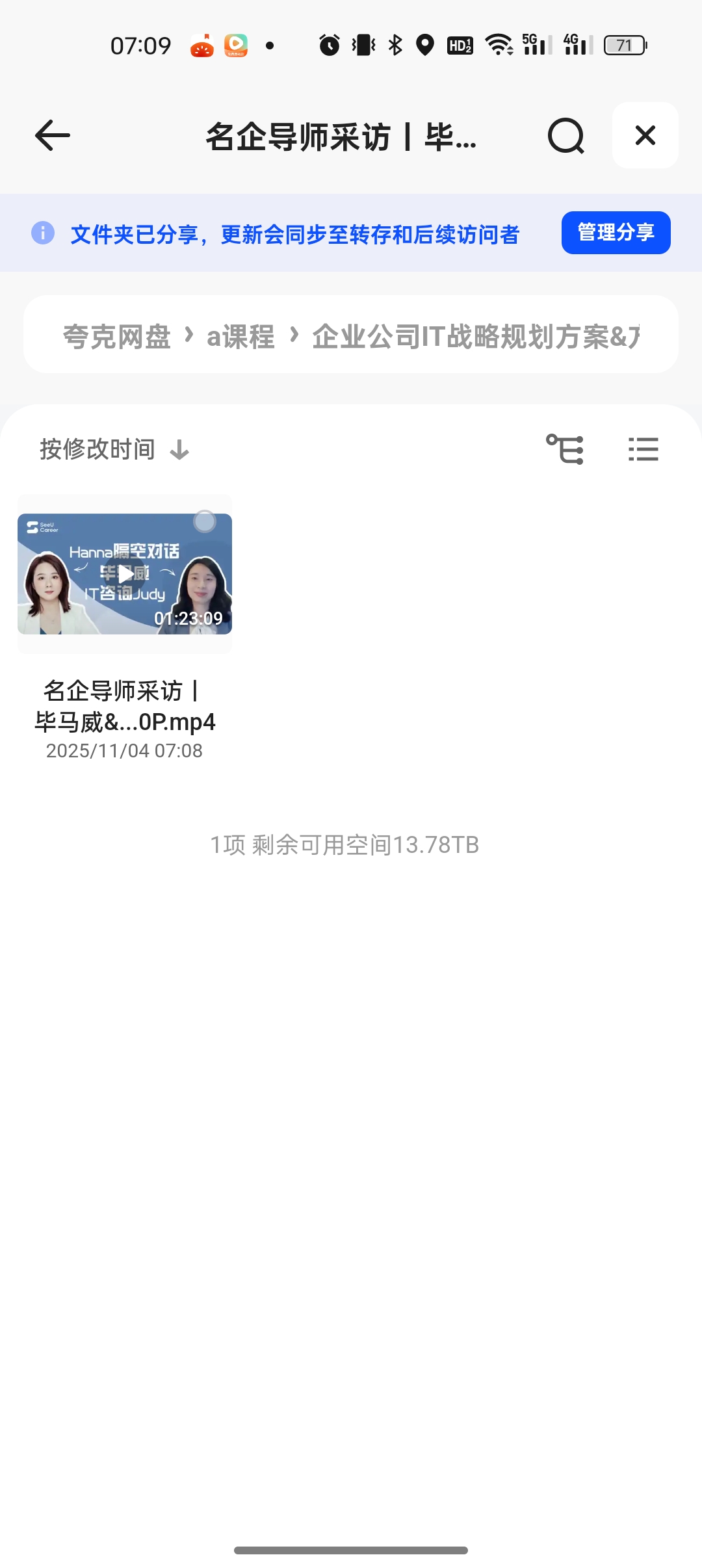Viewport: 702px width, 1568px height.
Task: Collapse sort order by tapping 按修改时间
Action: [x=96, y=449]
